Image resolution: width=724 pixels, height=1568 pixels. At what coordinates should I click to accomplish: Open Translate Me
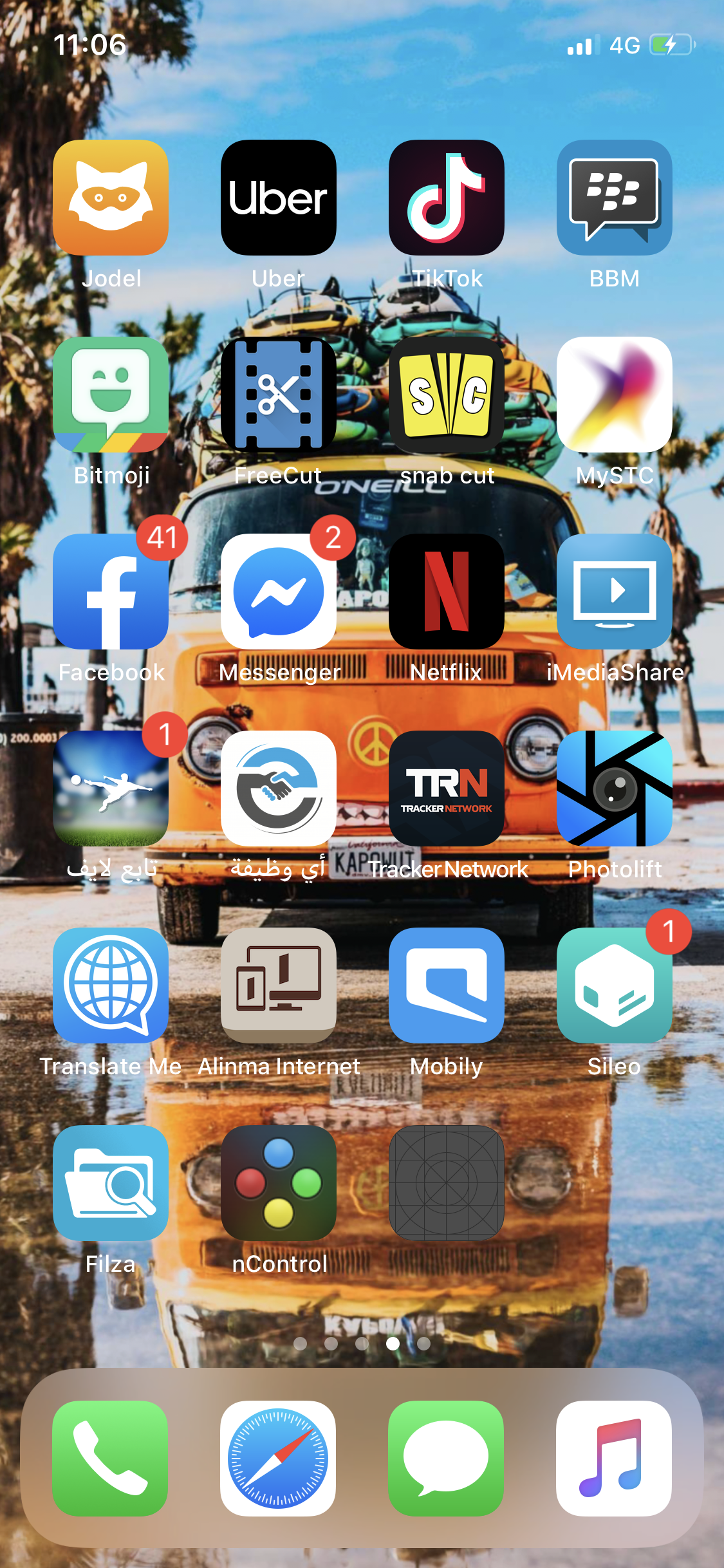click(x=111, y=985)
